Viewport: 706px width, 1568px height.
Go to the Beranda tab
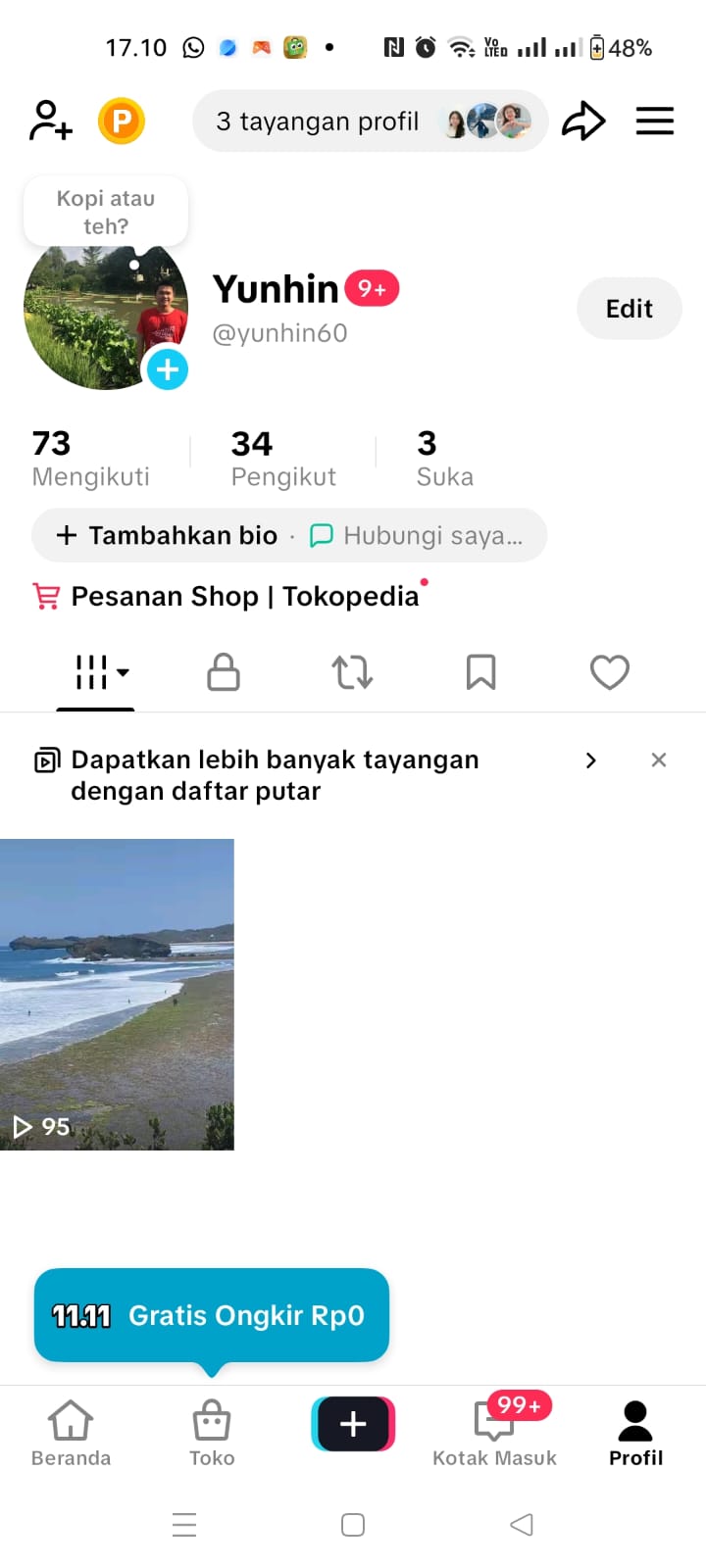point(71,1433)
